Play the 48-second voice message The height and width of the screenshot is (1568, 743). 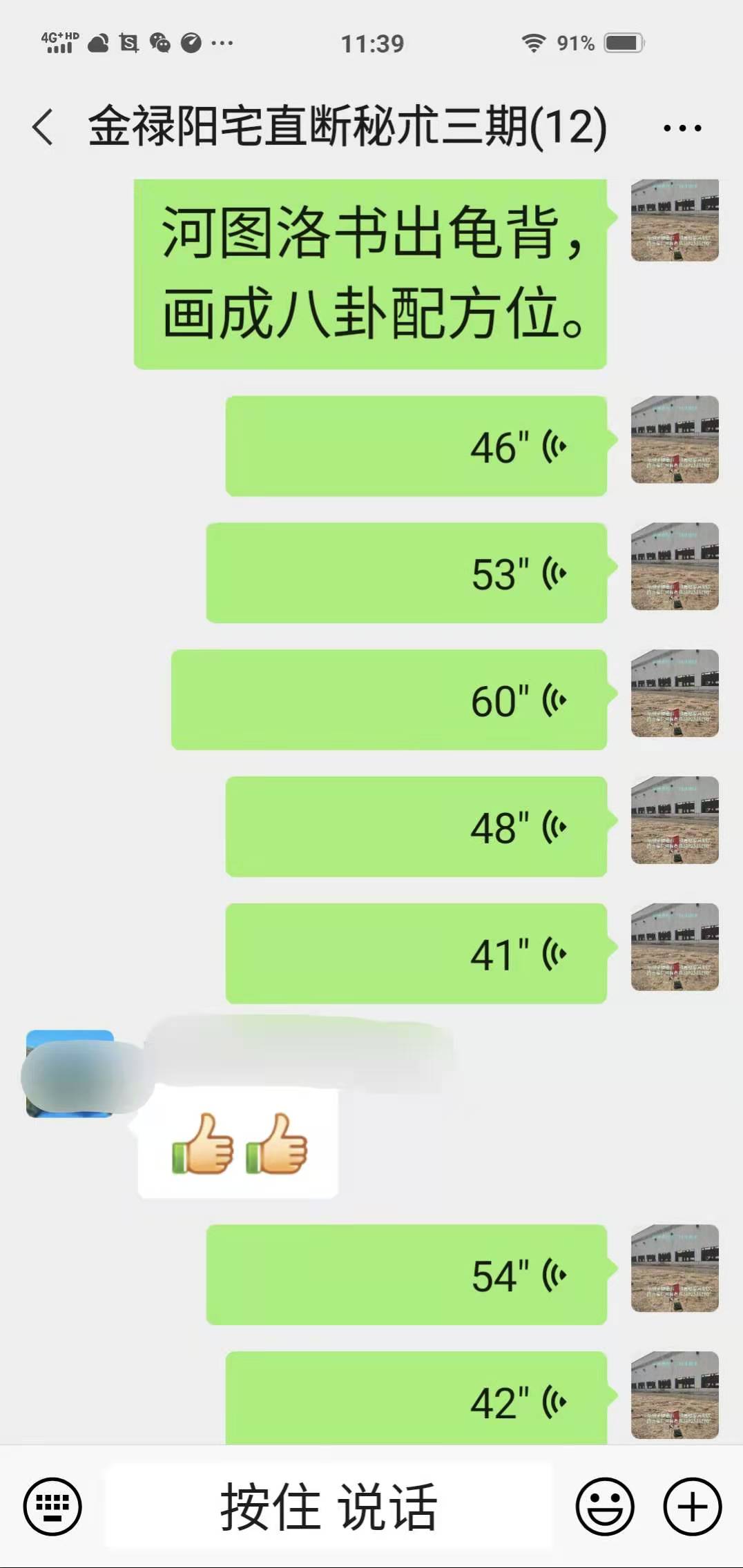coord(416,827)
